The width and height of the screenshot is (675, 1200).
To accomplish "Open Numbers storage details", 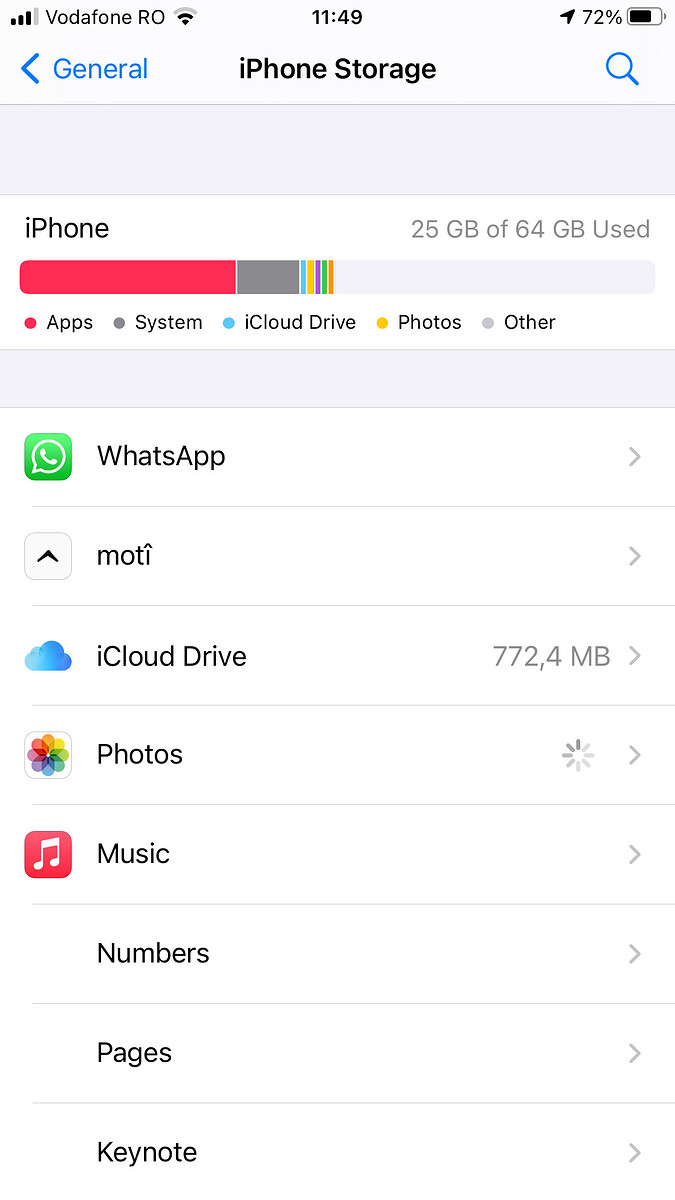I will pyautogui.click(x=337, y=954).
